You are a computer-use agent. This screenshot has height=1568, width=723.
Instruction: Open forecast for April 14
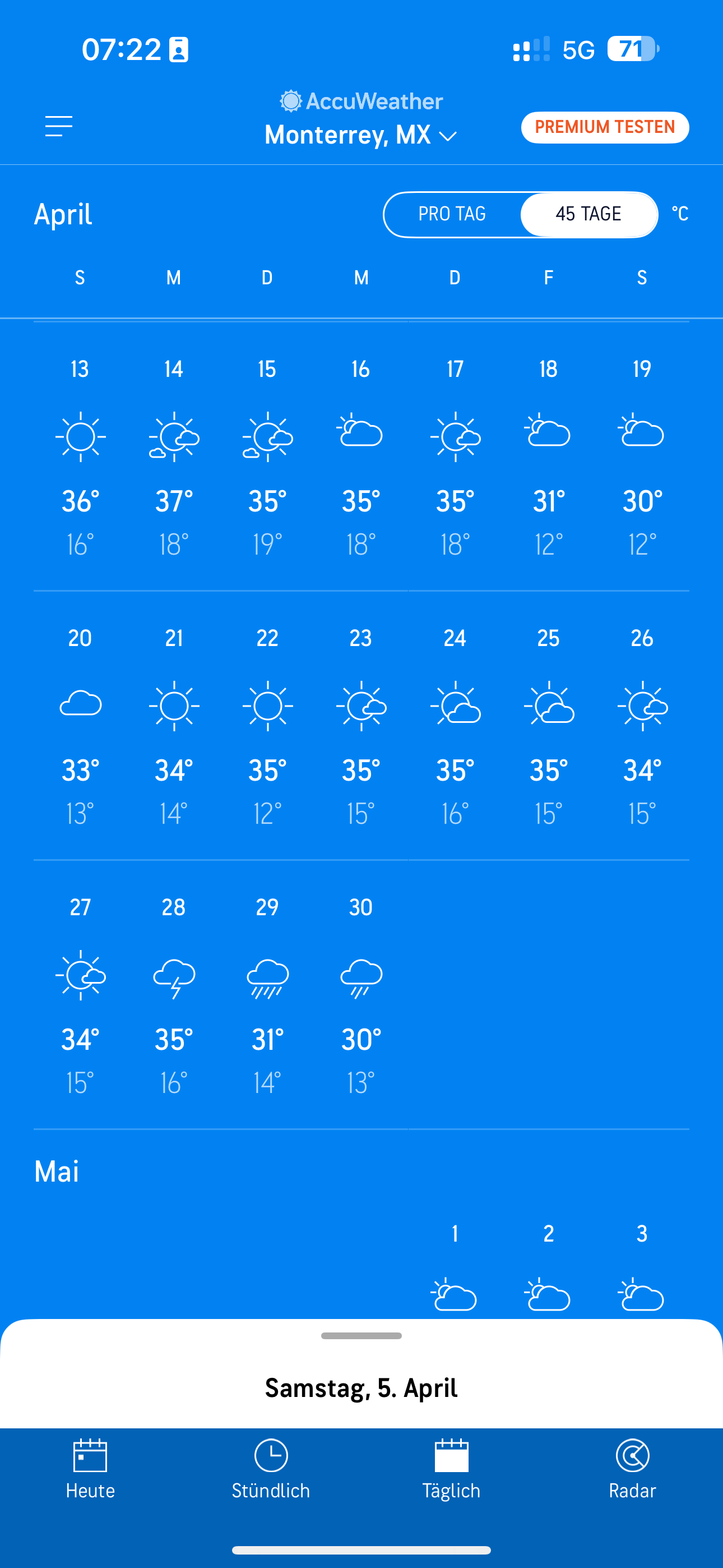coord(174,456)
